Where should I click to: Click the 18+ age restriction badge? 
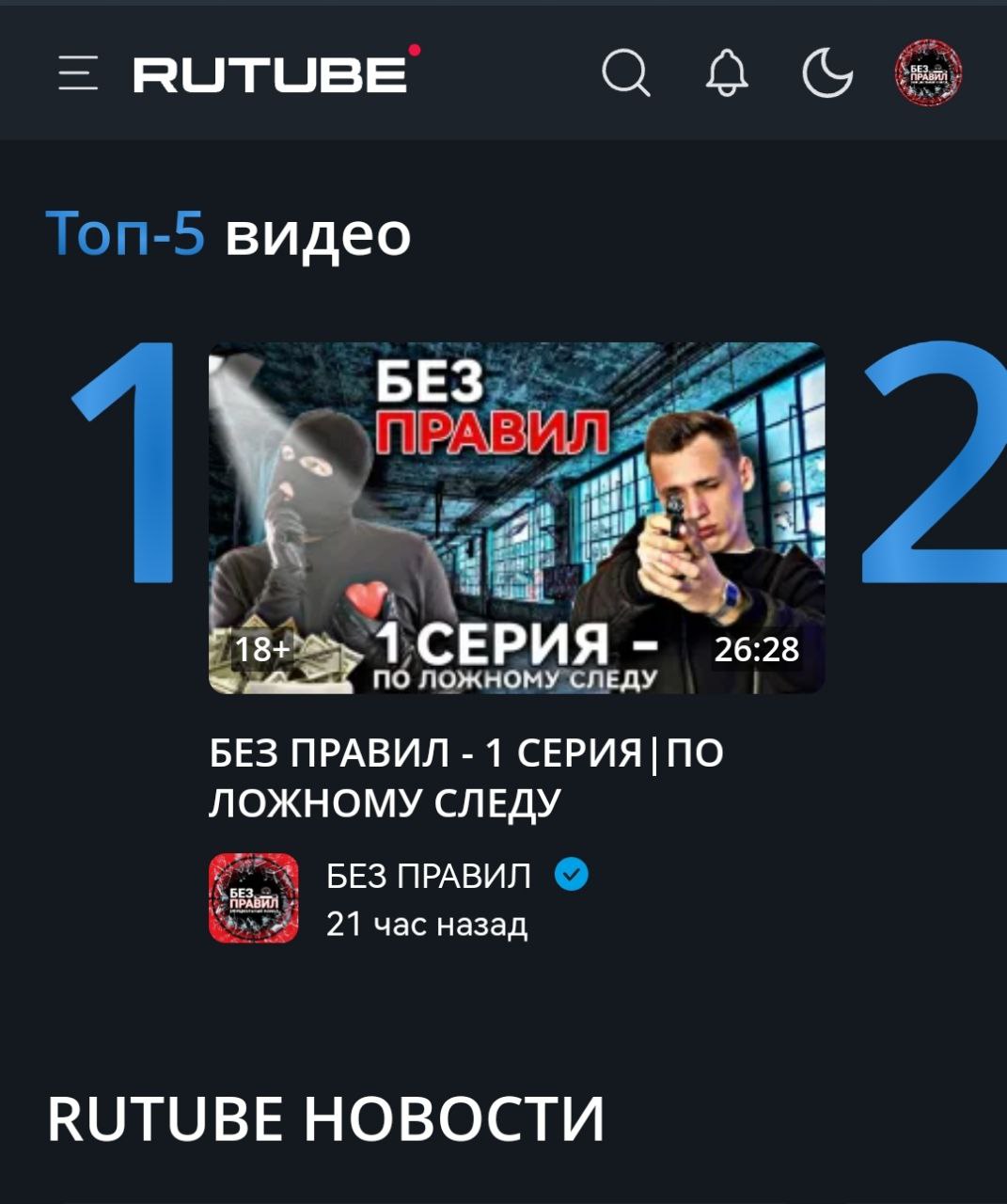260,649
